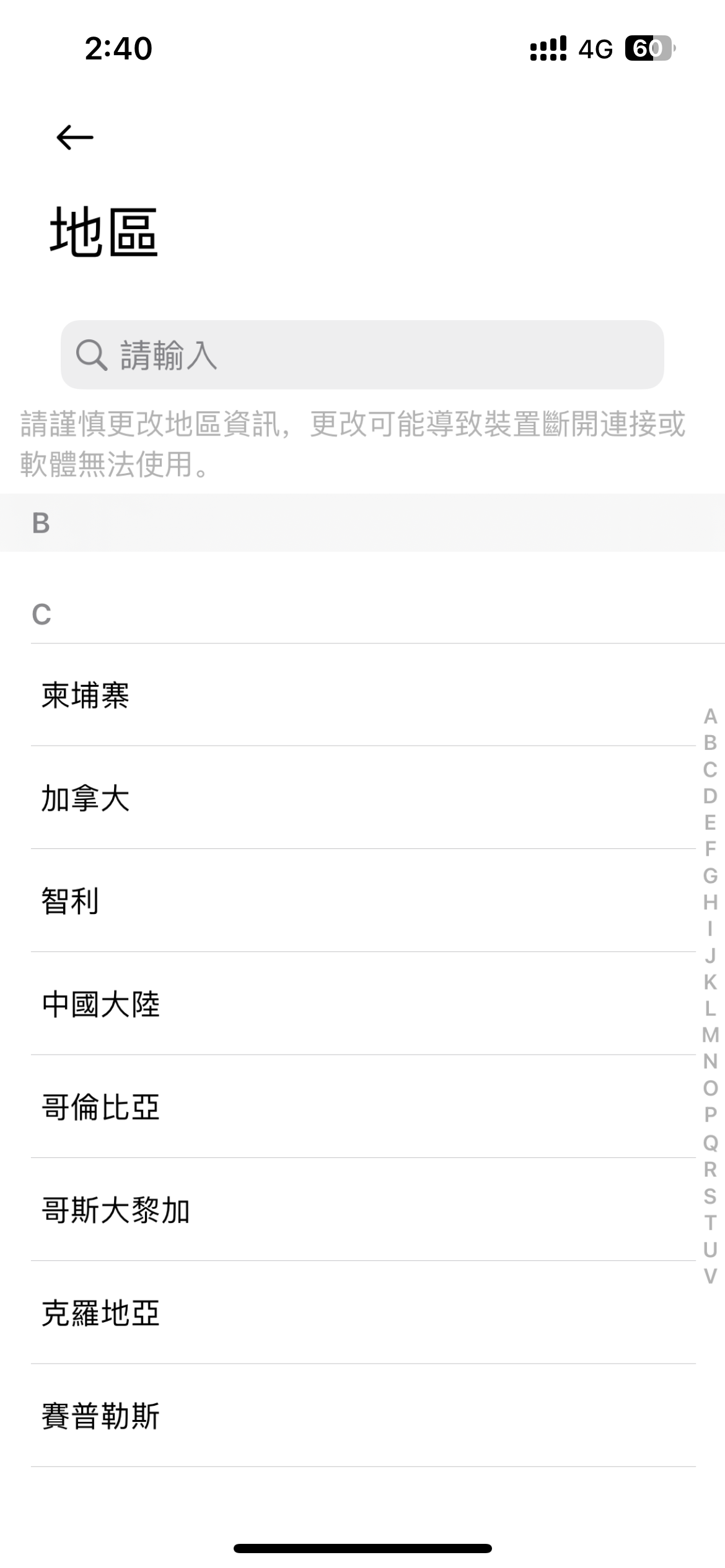Choose 哥倫比亞 from the list
The width and height of the screenshot is (725, 1568).
[363, 1106]
